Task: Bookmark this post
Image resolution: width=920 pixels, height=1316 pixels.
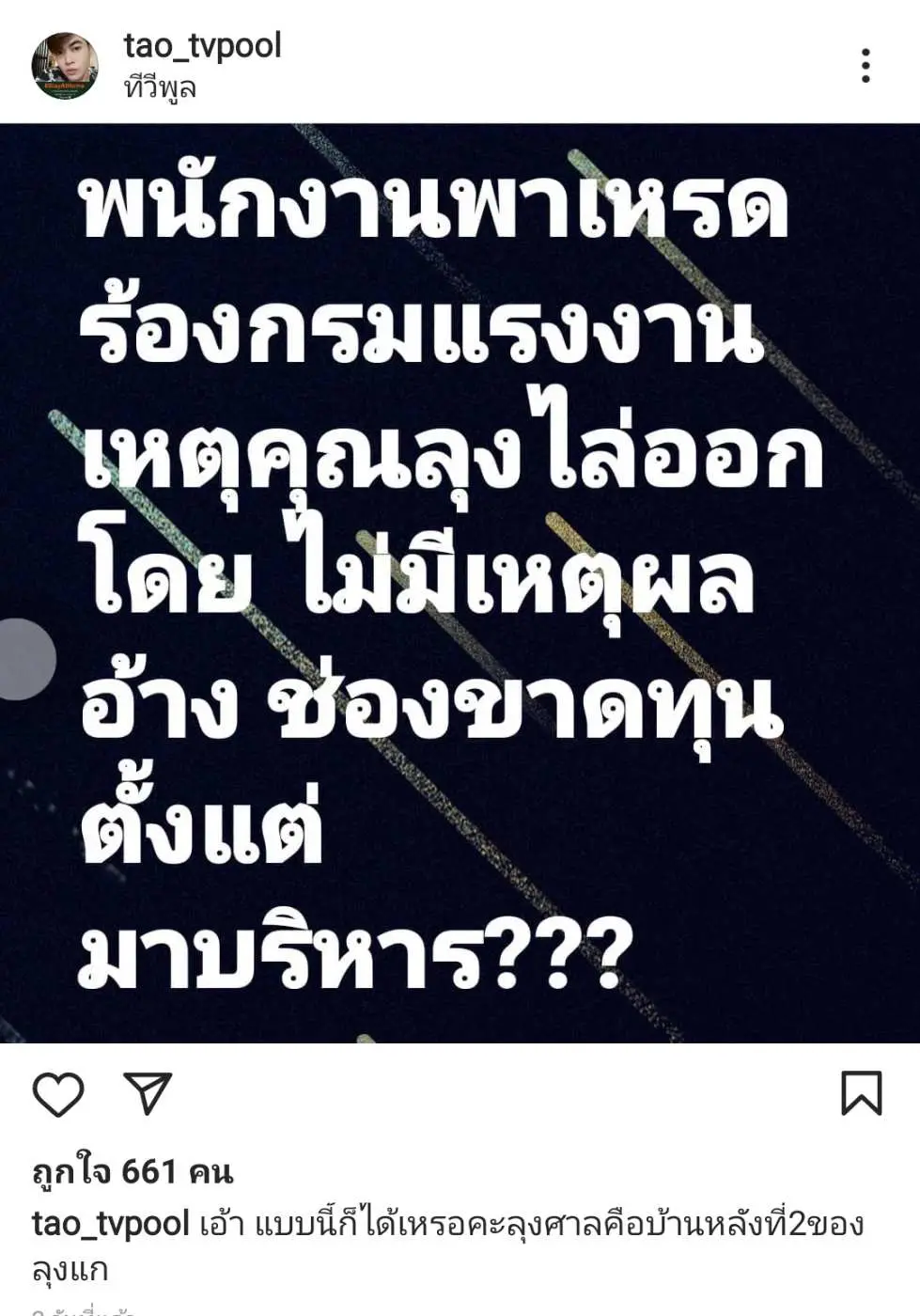Action: (x=861, y=1093)
